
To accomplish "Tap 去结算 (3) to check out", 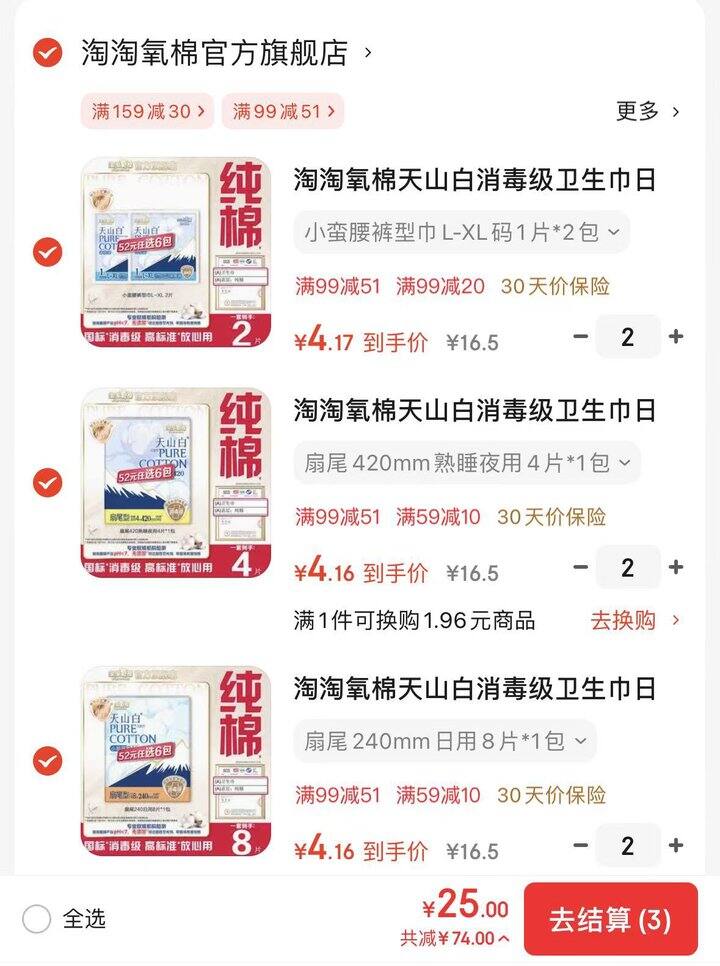I will 610,919.
